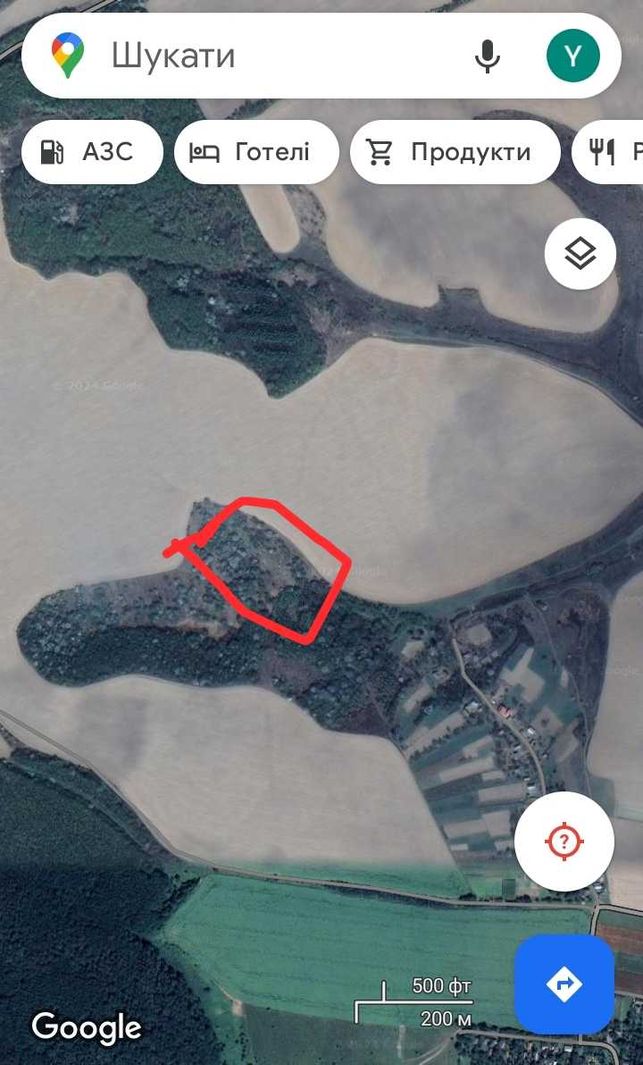Viewport: 643px width, 1065px height.
Task: Open directions with the blue arrow button
Action: coord(565,983)
